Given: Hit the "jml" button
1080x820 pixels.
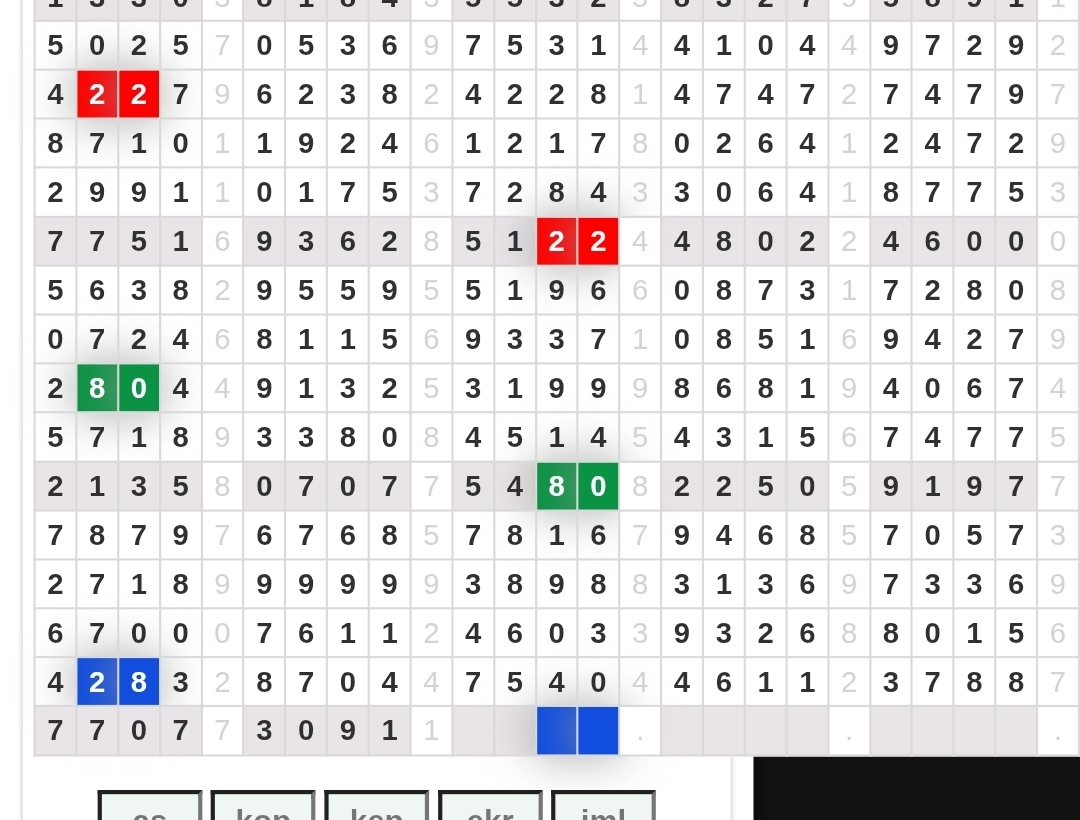Looking at the screenshot, I should [x=603, y=808].
